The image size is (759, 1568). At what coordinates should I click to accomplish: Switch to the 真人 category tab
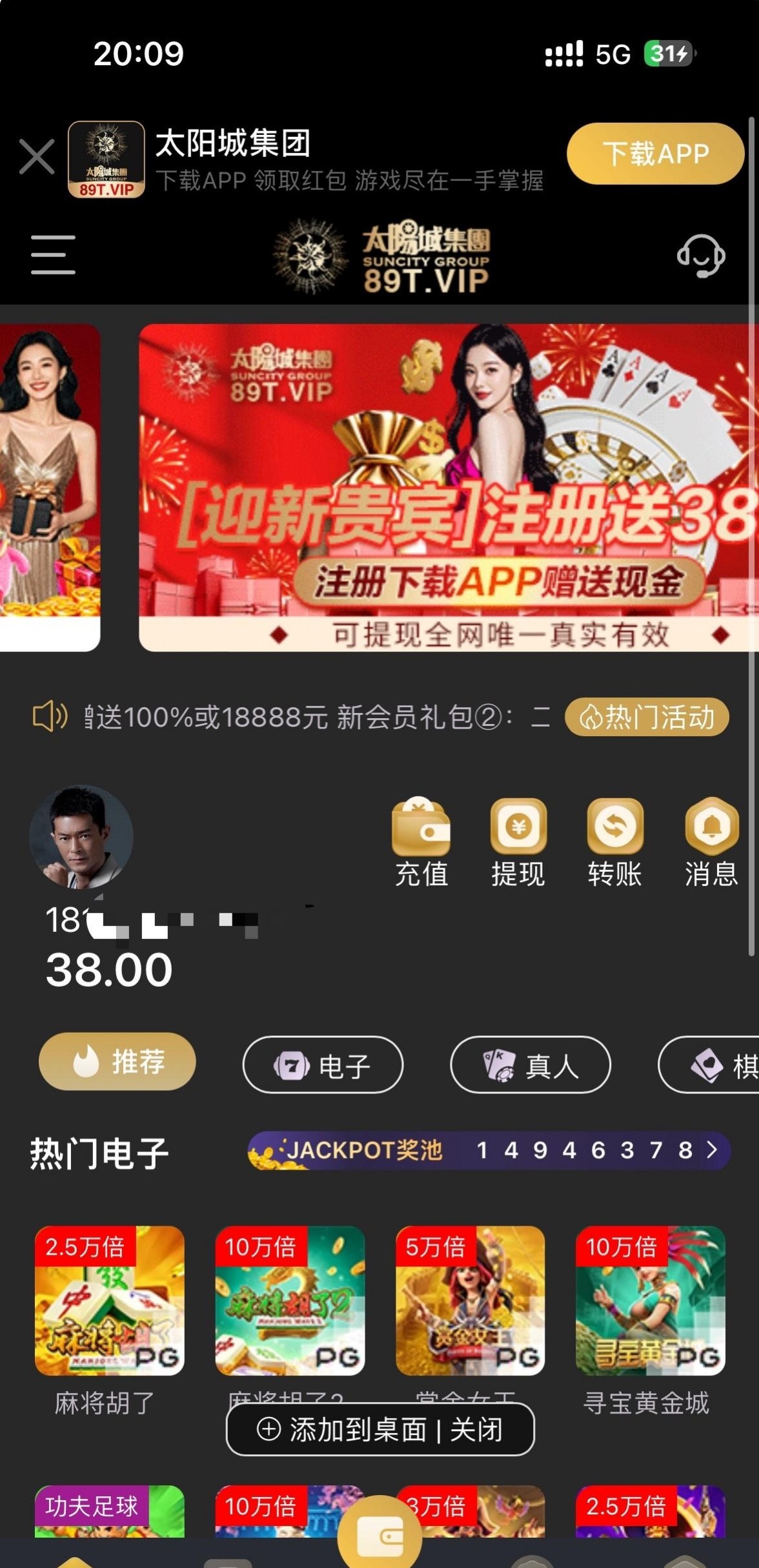(530, 1065)
